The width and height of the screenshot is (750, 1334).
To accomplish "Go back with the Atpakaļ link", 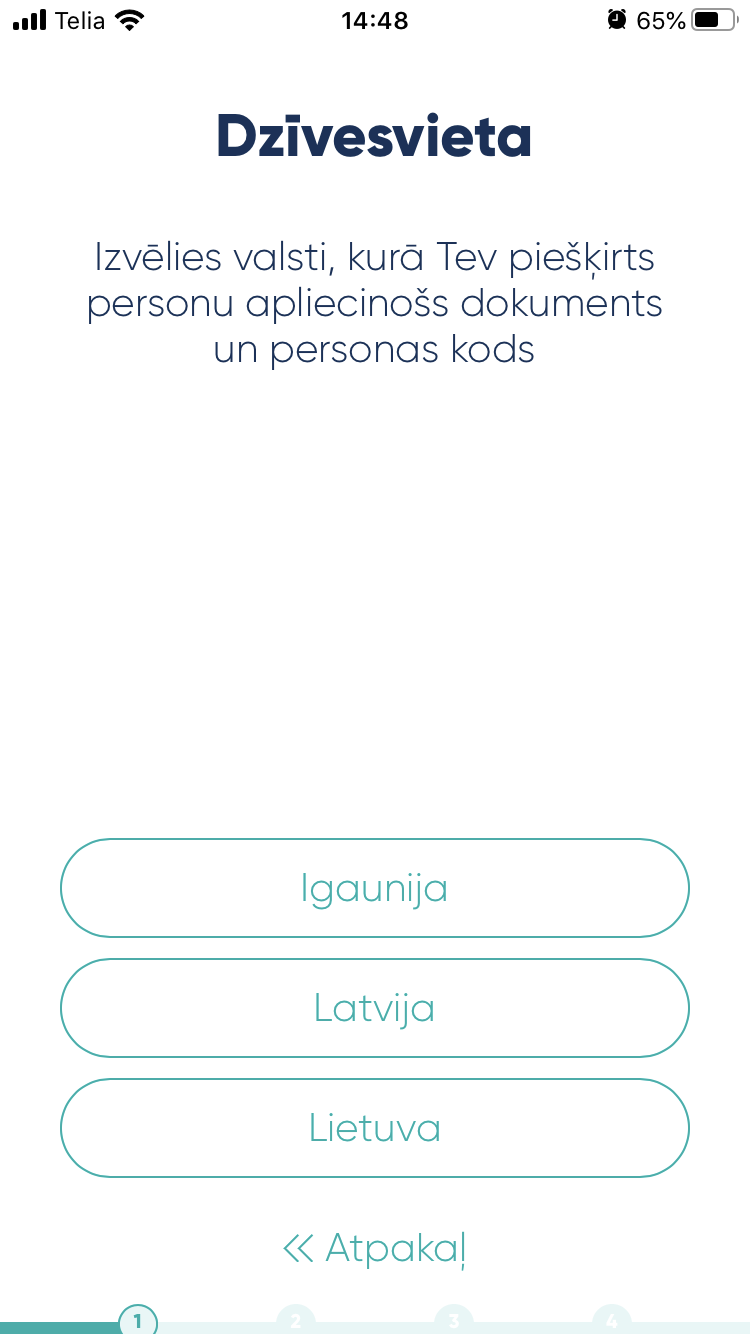I will tap(375, 1248).
